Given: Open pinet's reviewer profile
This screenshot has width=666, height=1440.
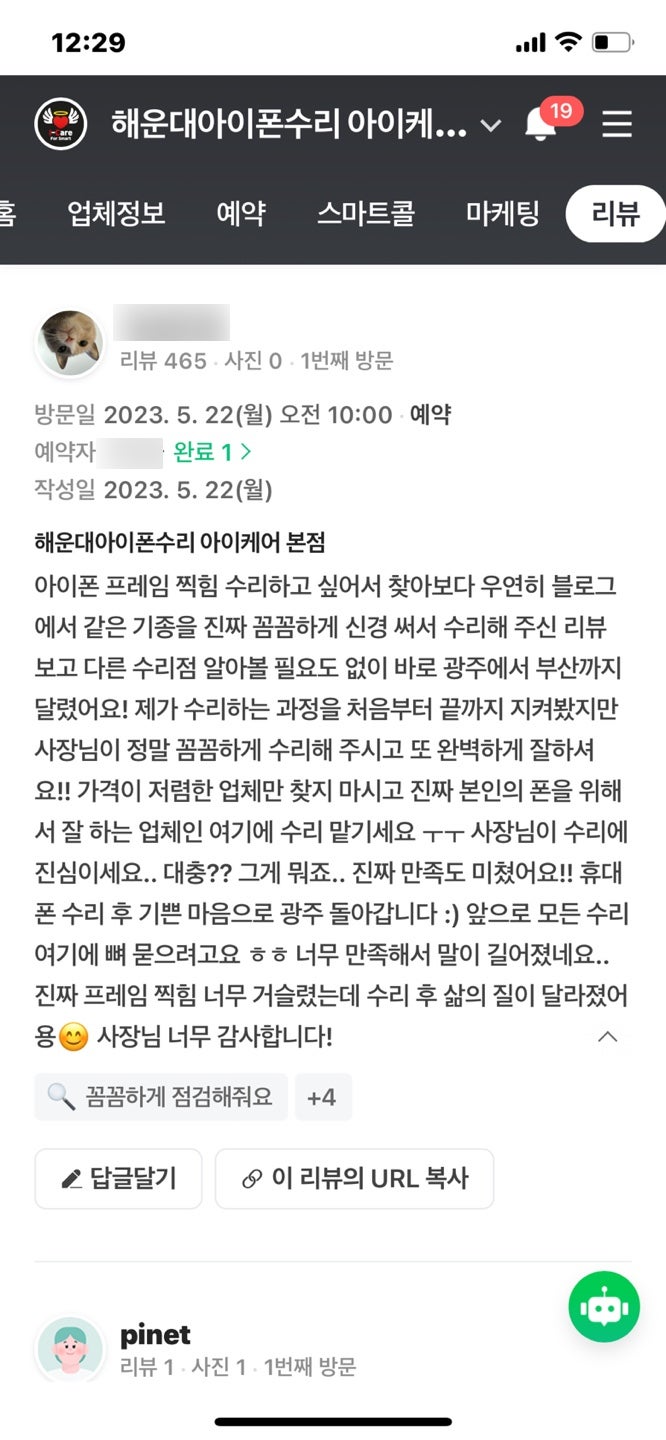Looking at the screenshot, I should tap(155, 1334).
